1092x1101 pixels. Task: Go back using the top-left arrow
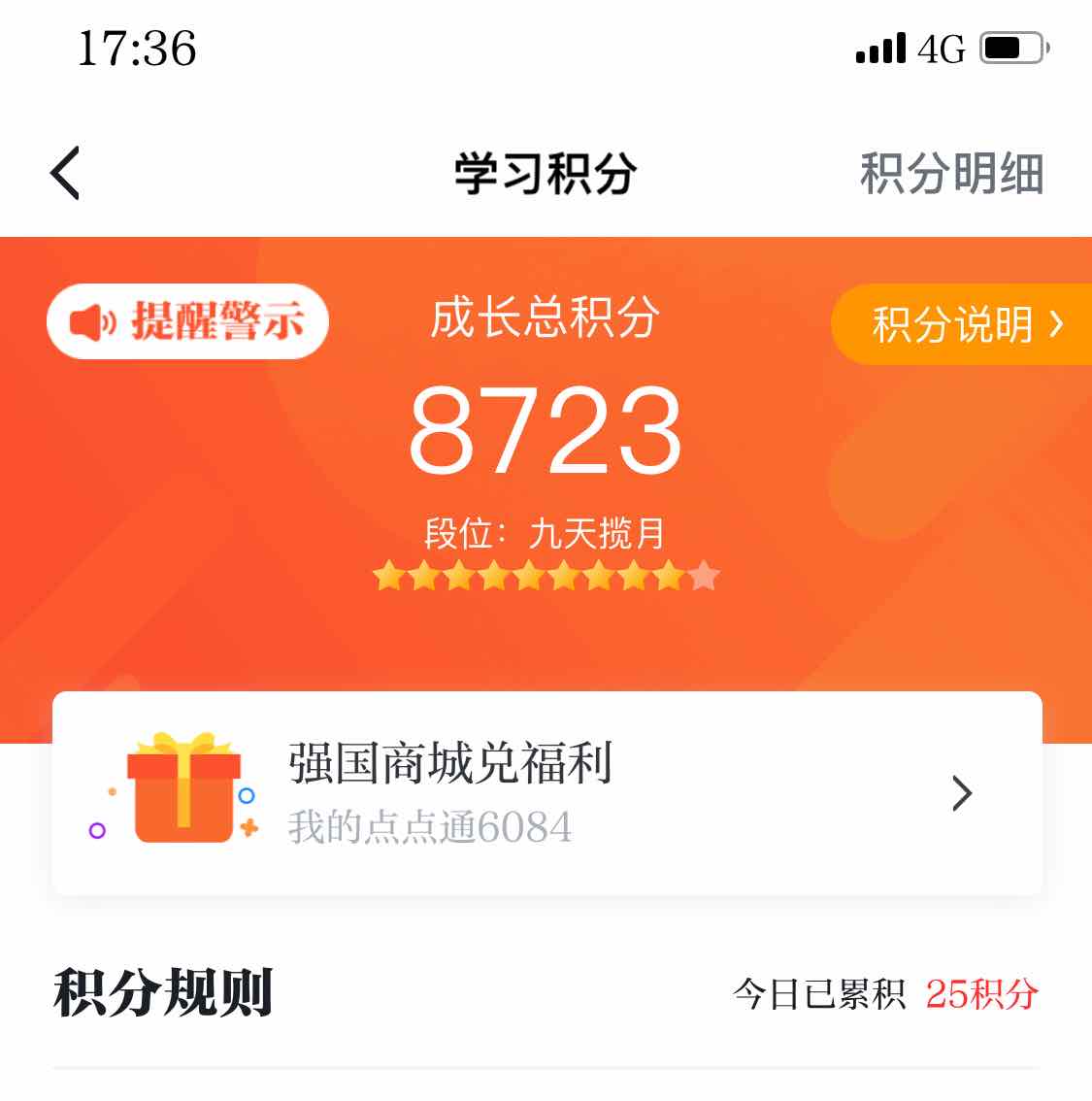[65, 174]
